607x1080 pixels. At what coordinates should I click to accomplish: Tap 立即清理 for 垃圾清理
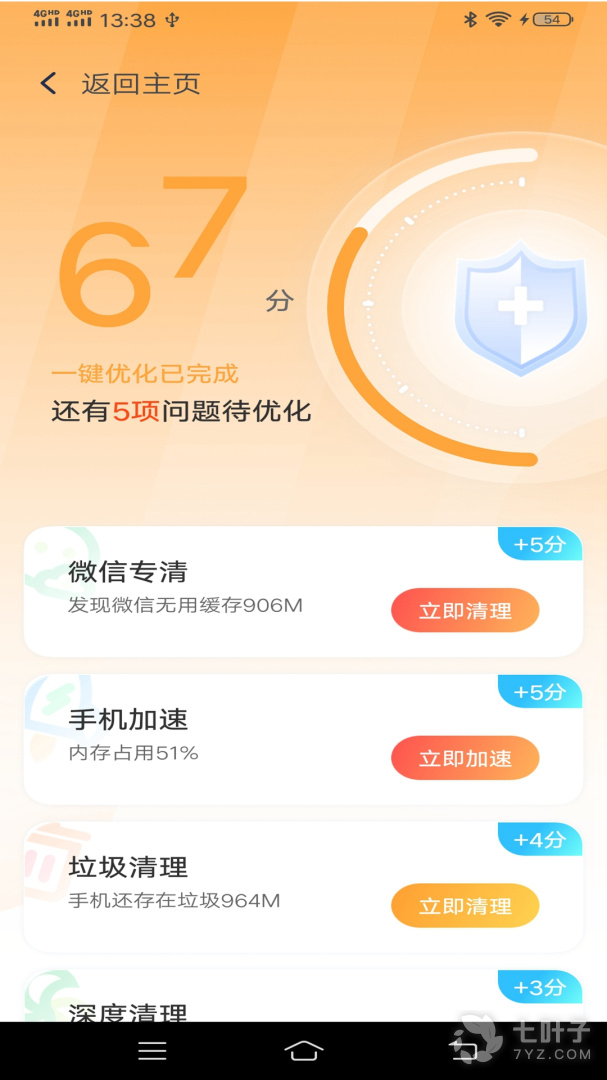coord(465,907)
